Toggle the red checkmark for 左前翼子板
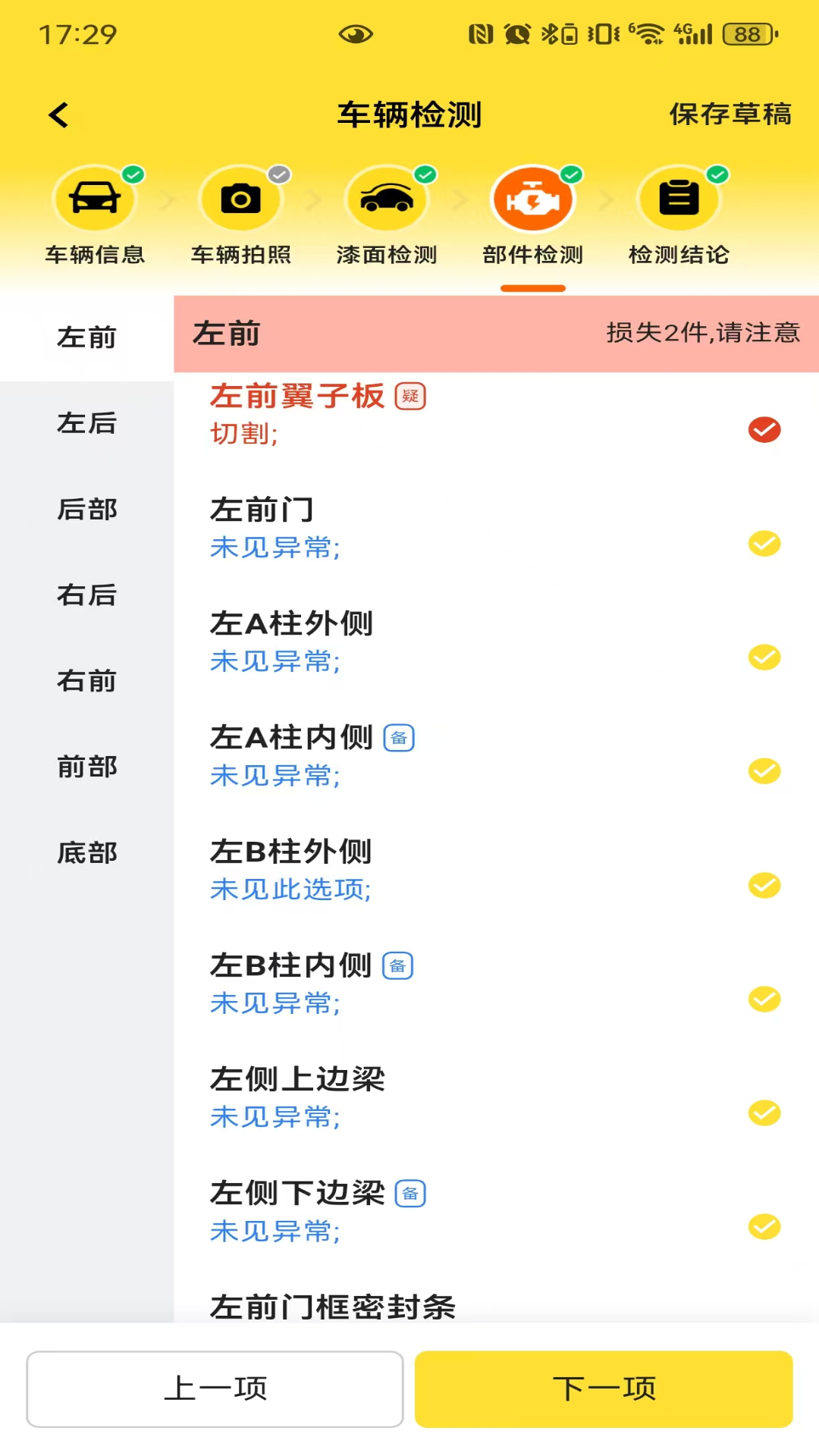The width and height of the screenshot is (819, 1456). pos(764,430)
